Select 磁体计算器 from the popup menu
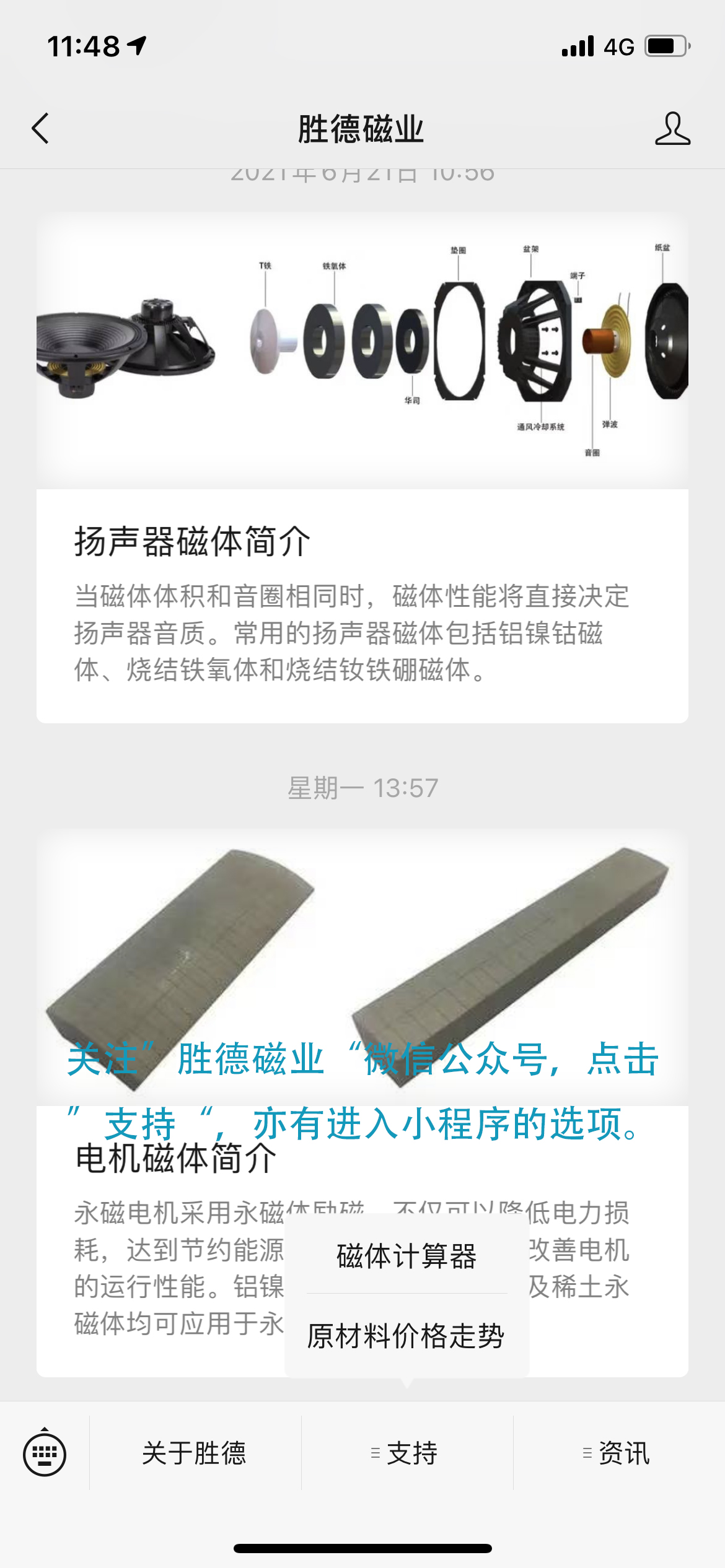Viewport: 725px width, 1568px height. point(406,1256)
